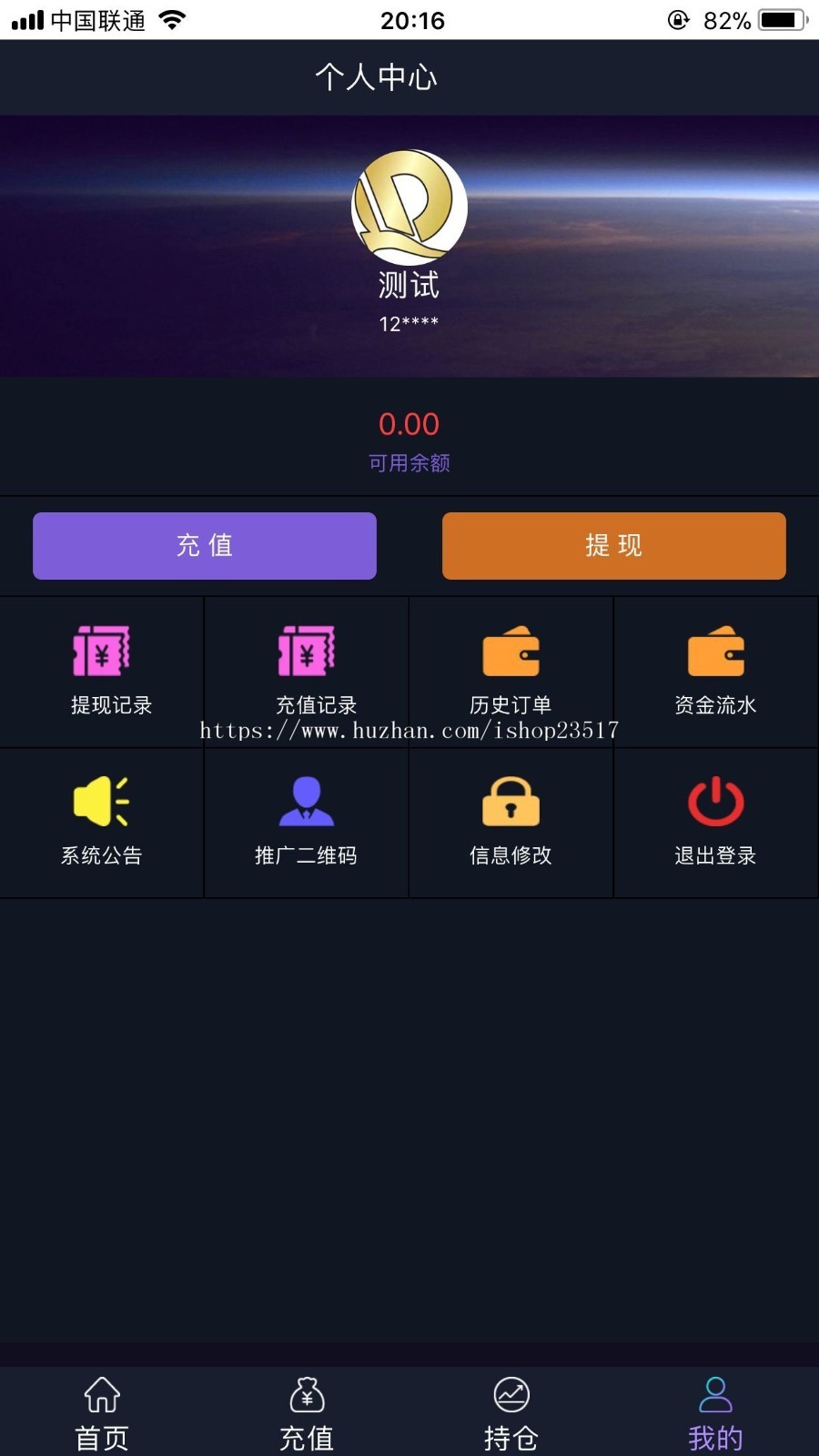Open 充值记录 recharge records
819x1456 pixels.
[x=307, y=671]
